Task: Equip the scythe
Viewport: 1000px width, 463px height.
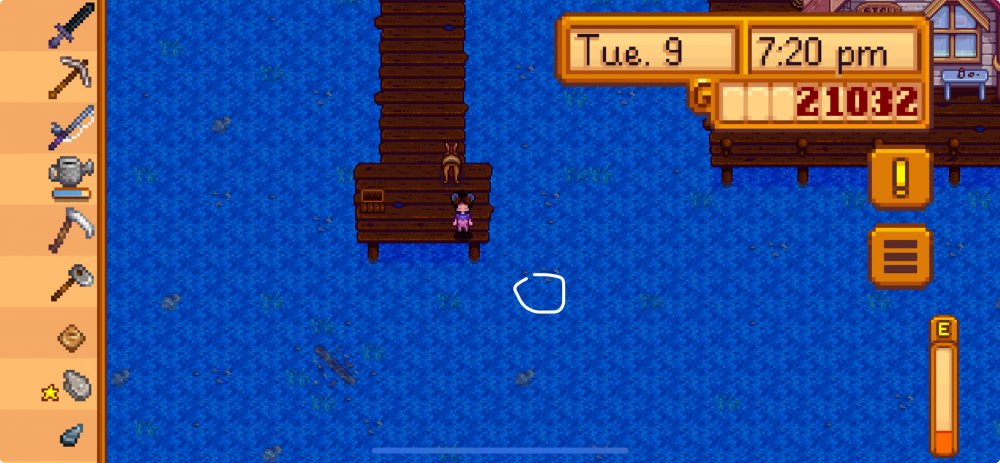Action: pos(71,231)
